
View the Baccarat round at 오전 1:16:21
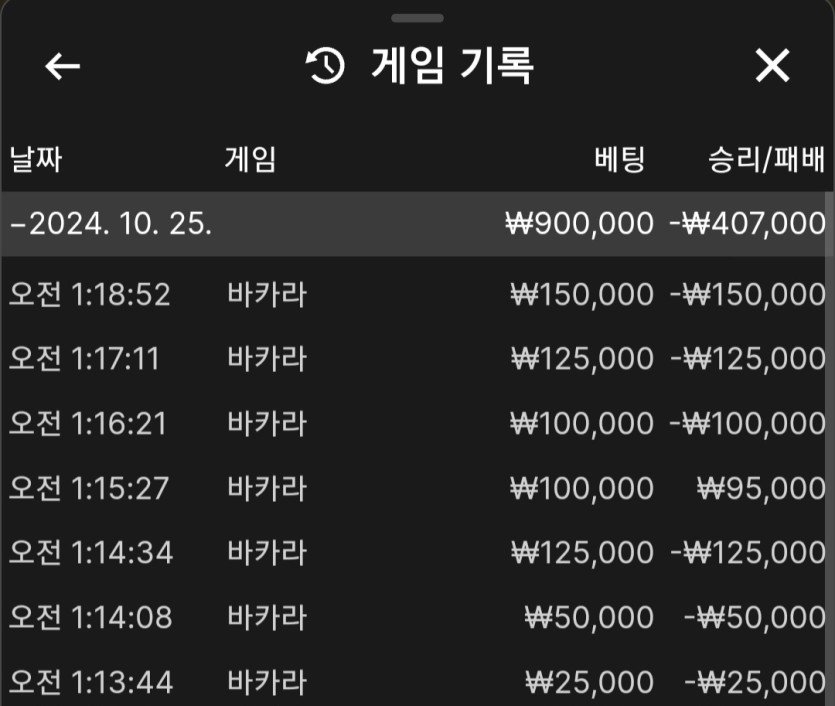(x=417, y=423)
